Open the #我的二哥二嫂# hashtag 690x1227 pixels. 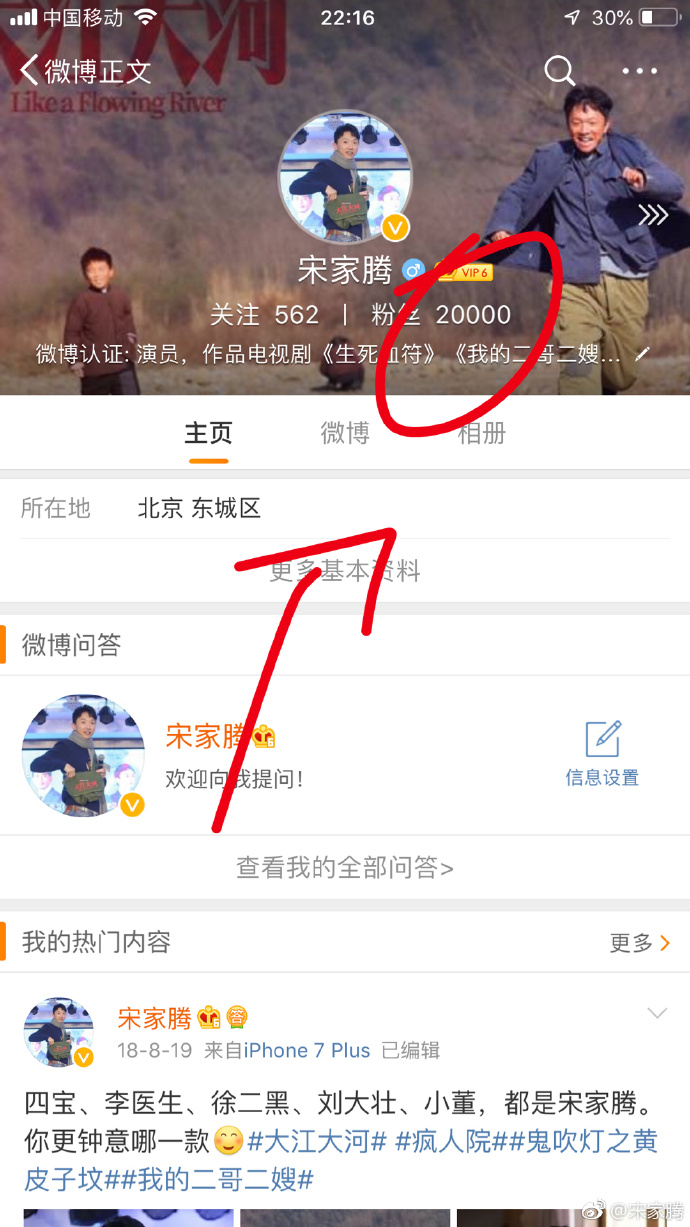(x=227, y=1179)
